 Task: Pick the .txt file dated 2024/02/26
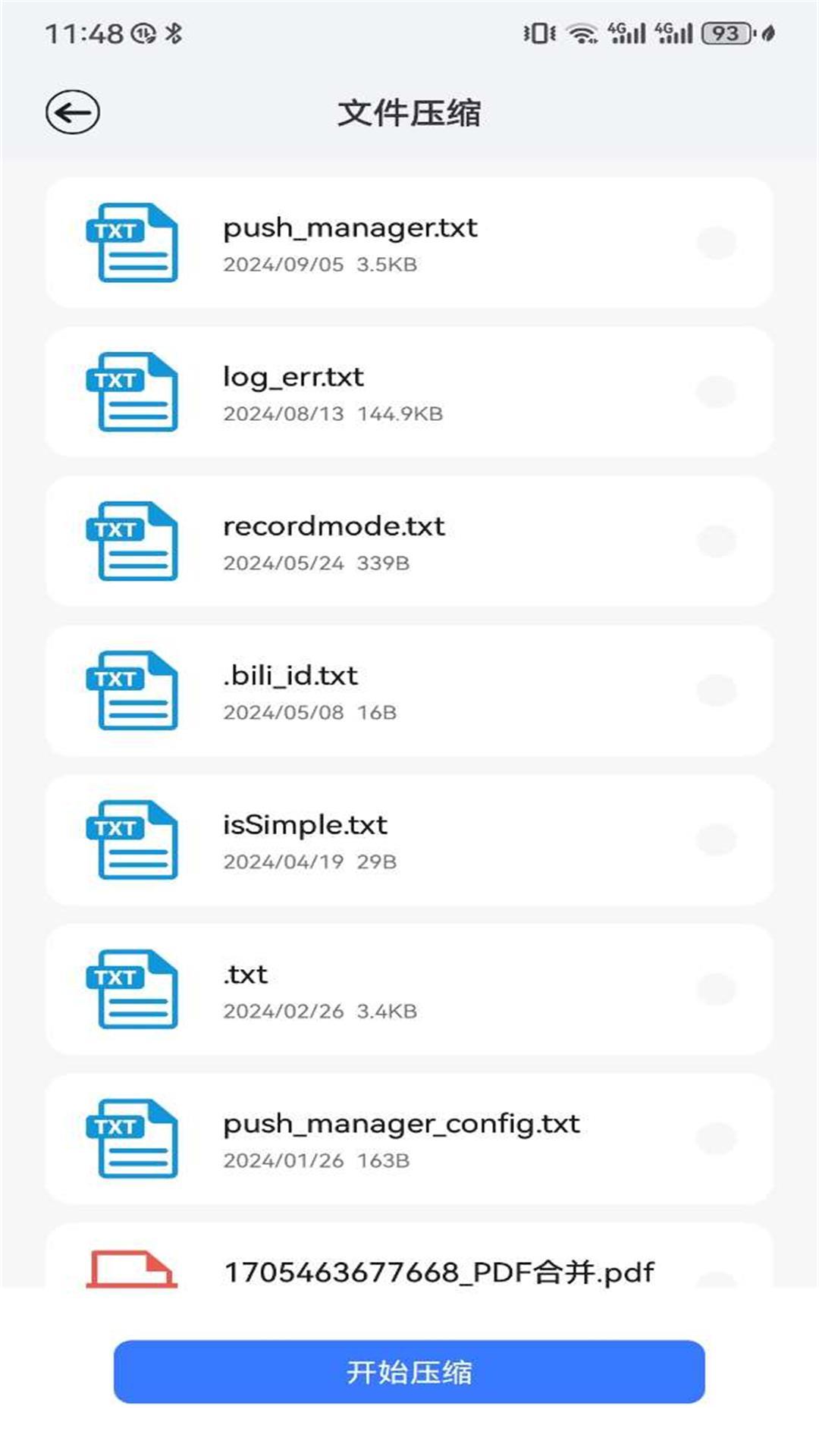coord(717,990)
